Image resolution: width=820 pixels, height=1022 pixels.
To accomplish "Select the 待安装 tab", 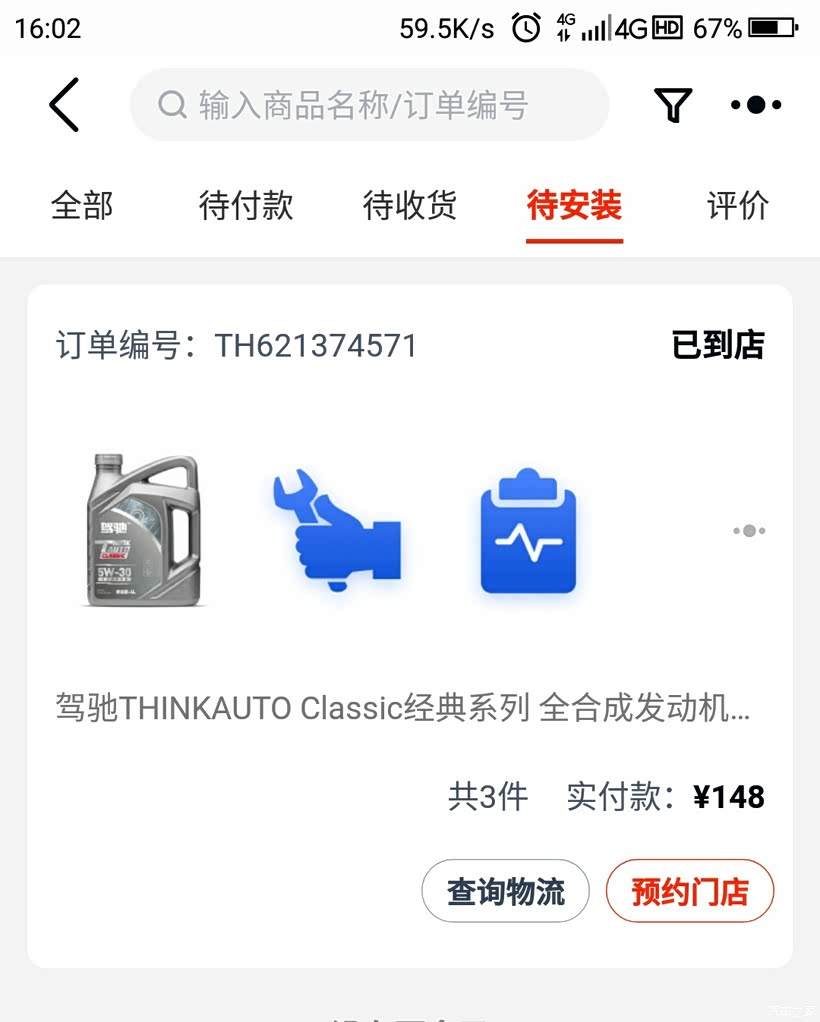I will click(x=574, y=206).
